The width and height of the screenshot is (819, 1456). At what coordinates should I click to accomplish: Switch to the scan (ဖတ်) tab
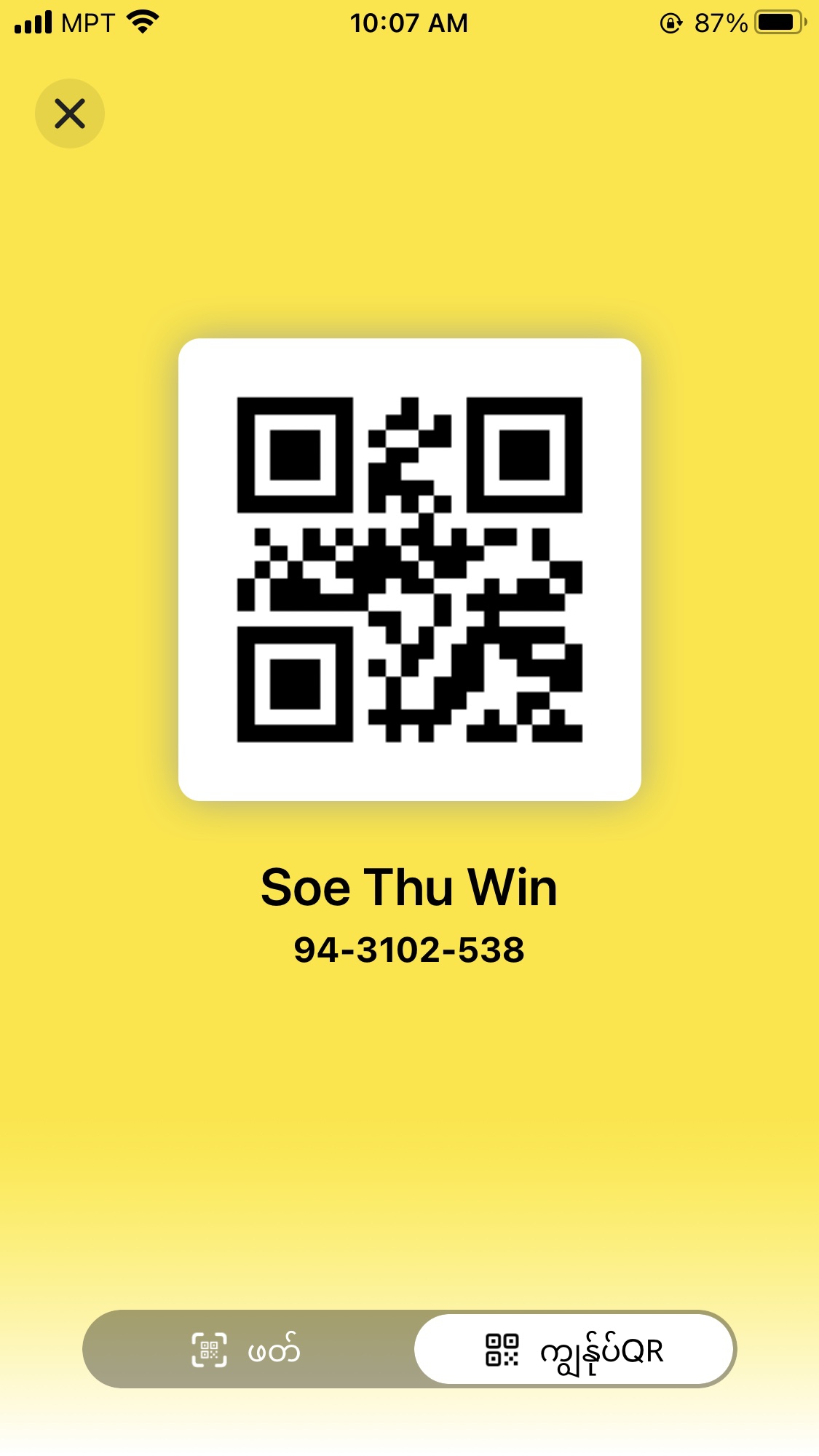246,1350
